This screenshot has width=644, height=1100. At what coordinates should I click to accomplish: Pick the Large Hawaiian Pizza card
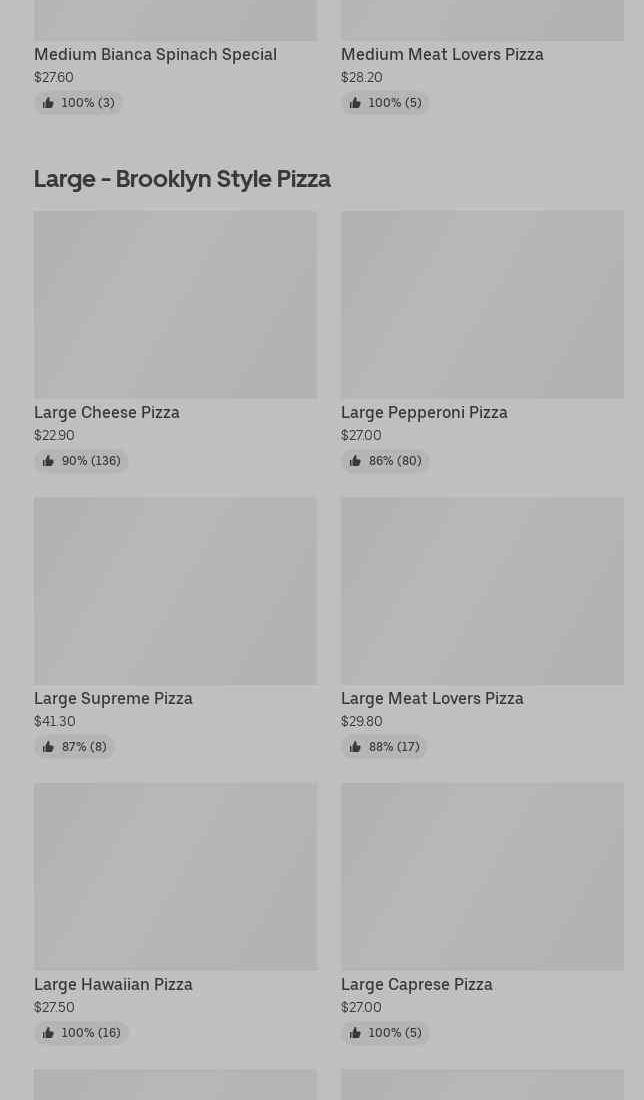pyautogui.click(x=175, y=877)
